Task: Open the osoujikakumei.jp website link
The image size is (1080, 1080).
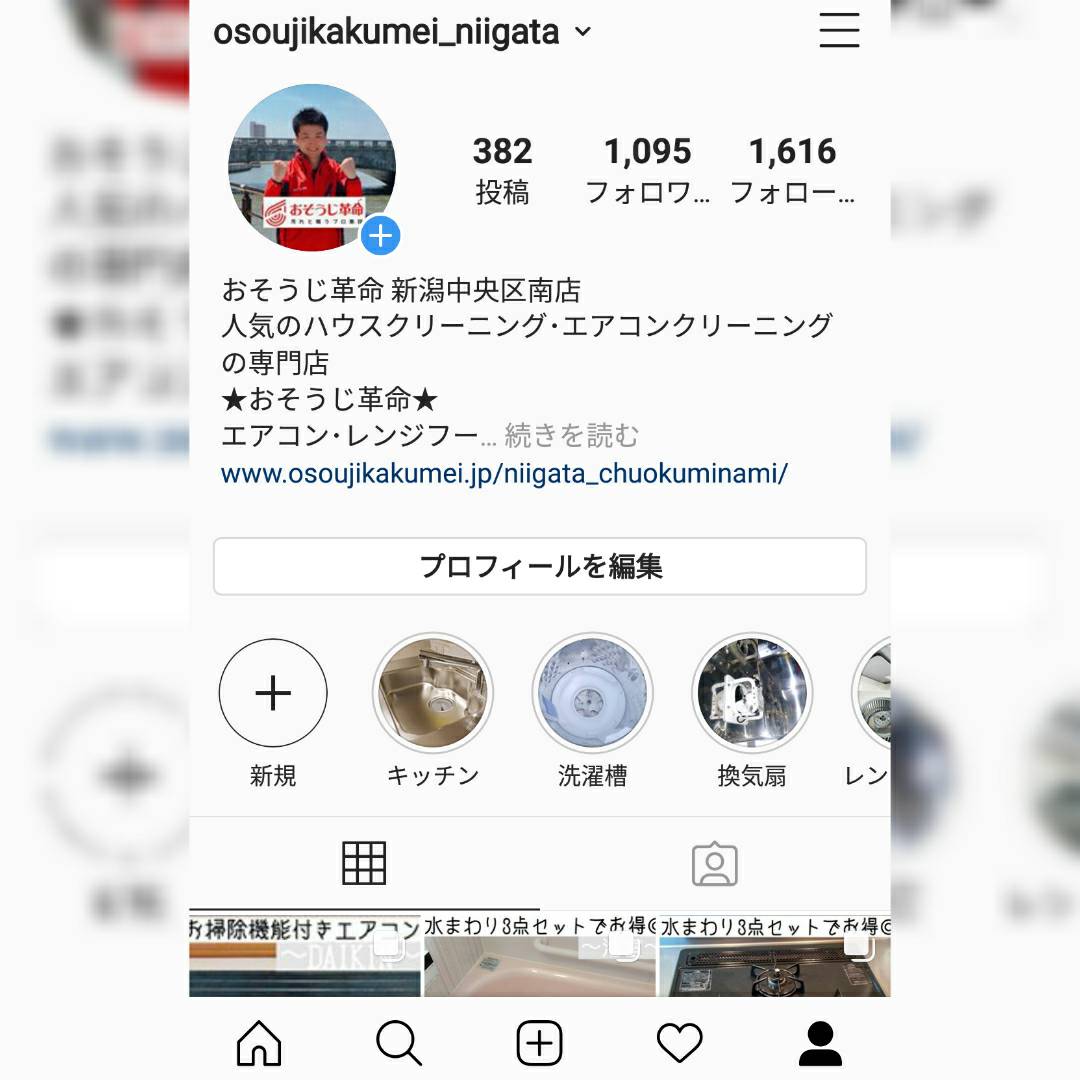Action: click(504, 473)
